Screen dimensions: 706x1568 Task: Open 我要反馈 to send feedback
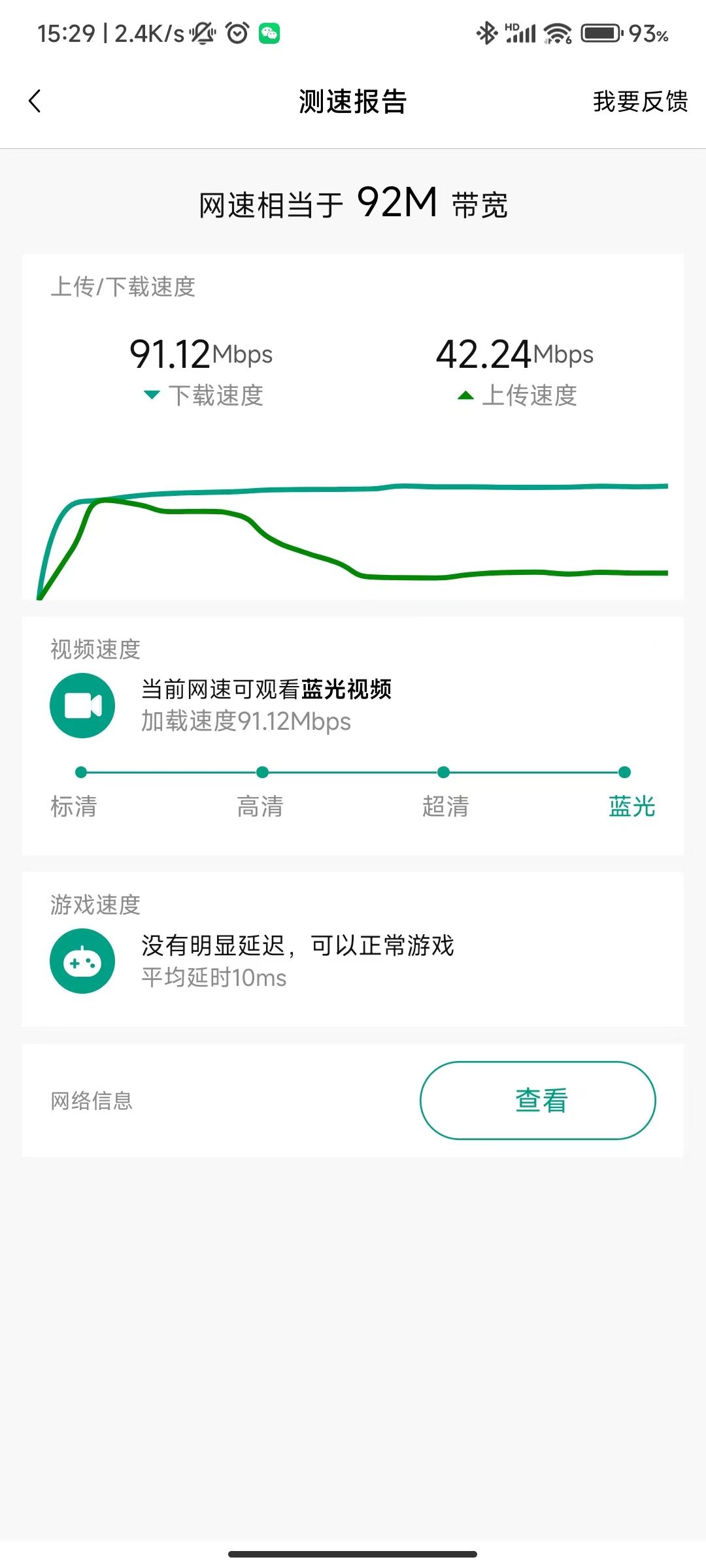(x=641, y=101)
